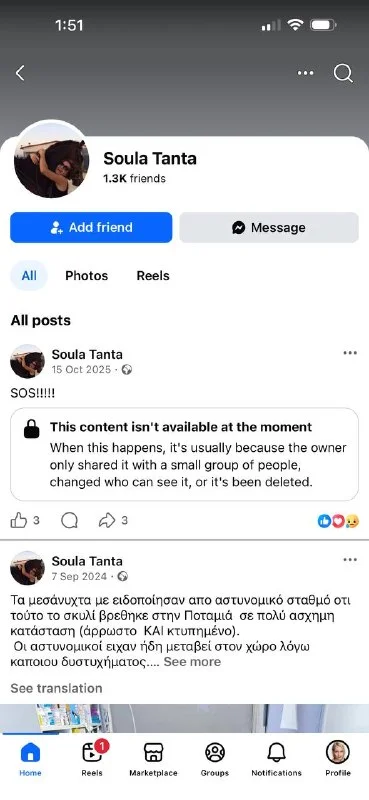The image size is (369, 800).
Task: Open Reels from the bottom bar
Action: (92, 759)
